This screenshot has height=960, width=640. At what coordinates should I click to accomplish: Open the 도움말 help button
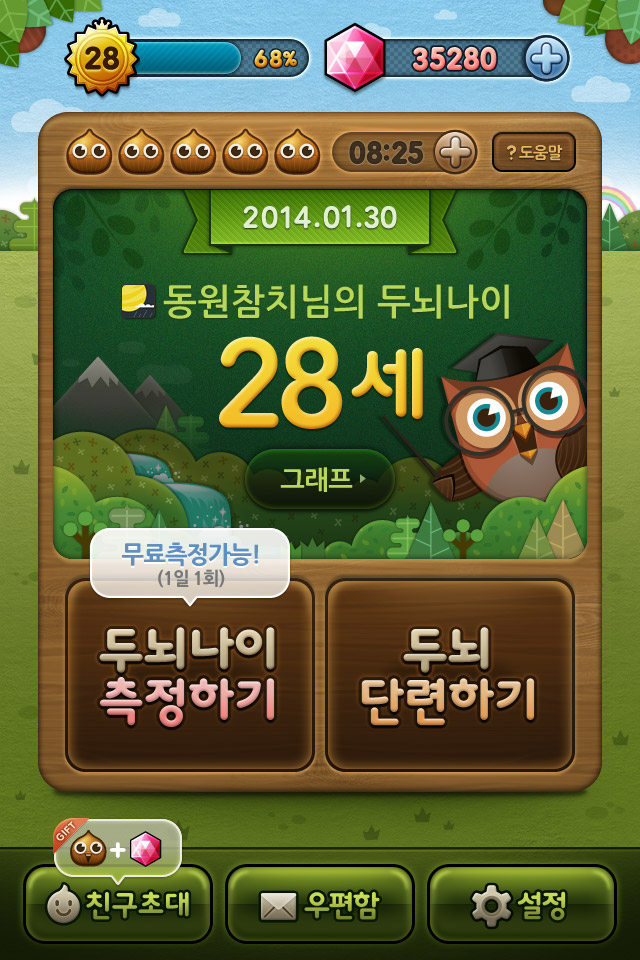point(534,153)
